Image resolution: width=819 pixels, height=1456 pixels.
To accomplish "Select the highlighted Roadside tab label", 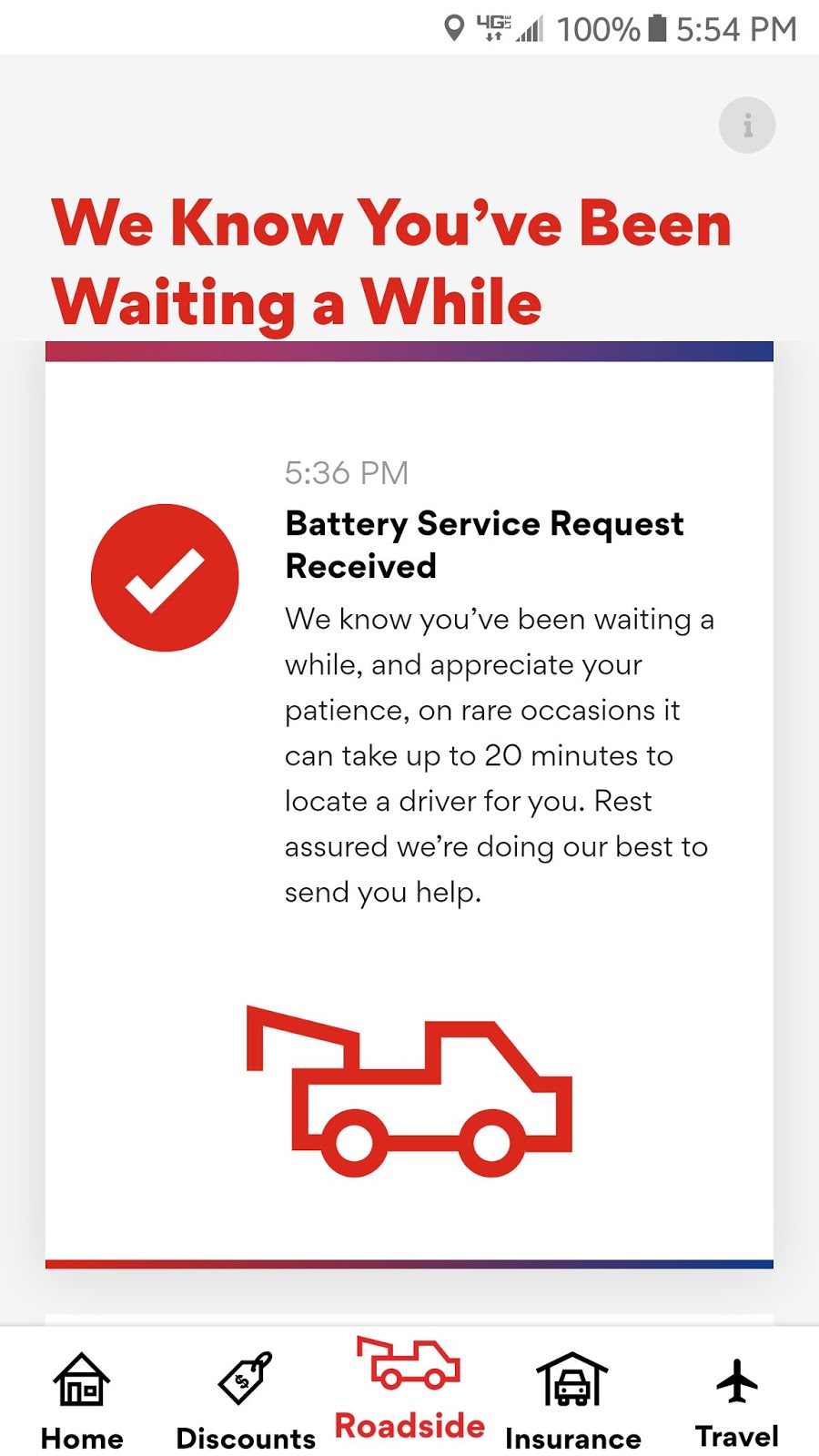I will (x=408, y=1425).
